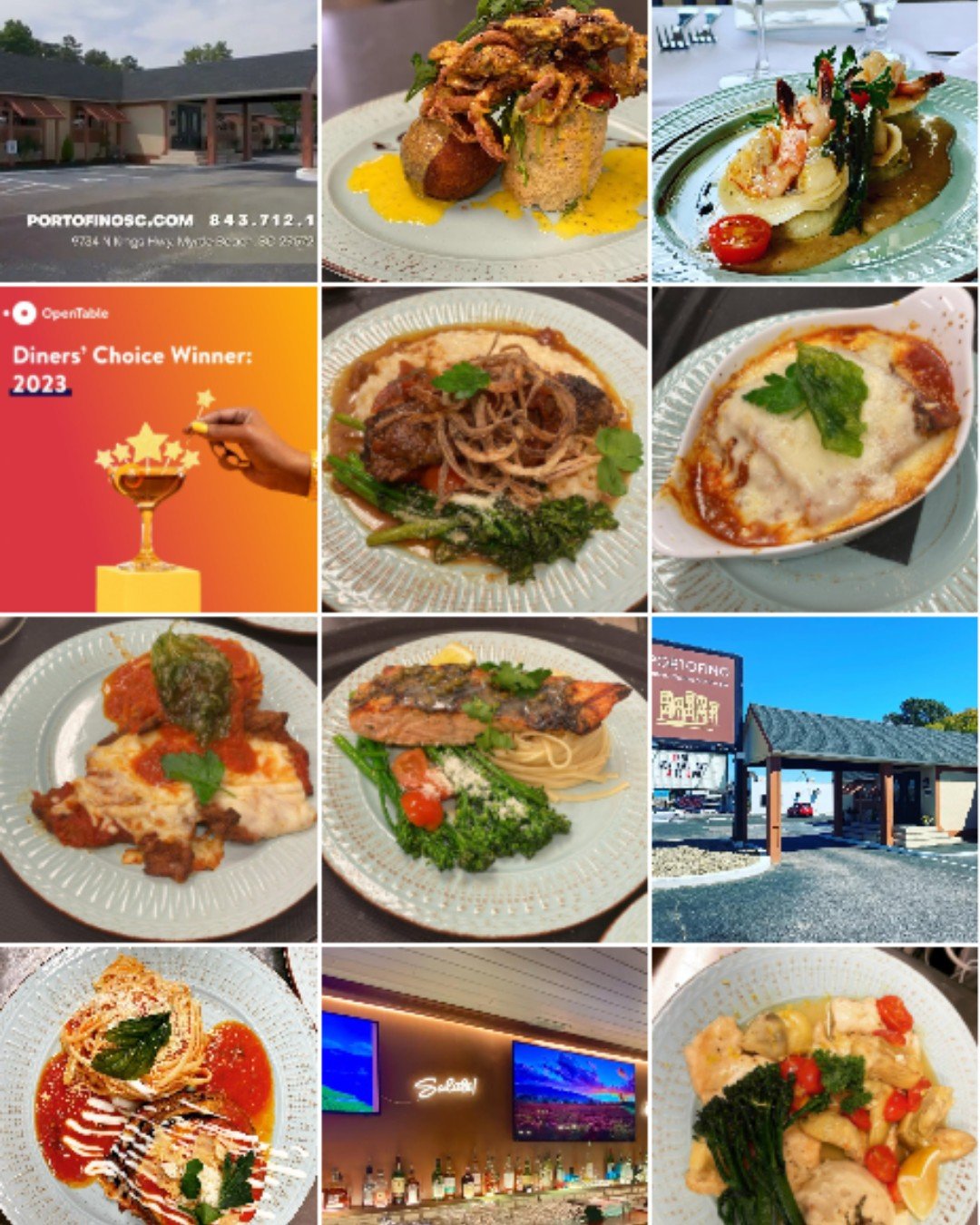The width and height of the screenshot is (980, 1225).
Task: View the shrimp and ravioli plate post
Action: [815, 141]
